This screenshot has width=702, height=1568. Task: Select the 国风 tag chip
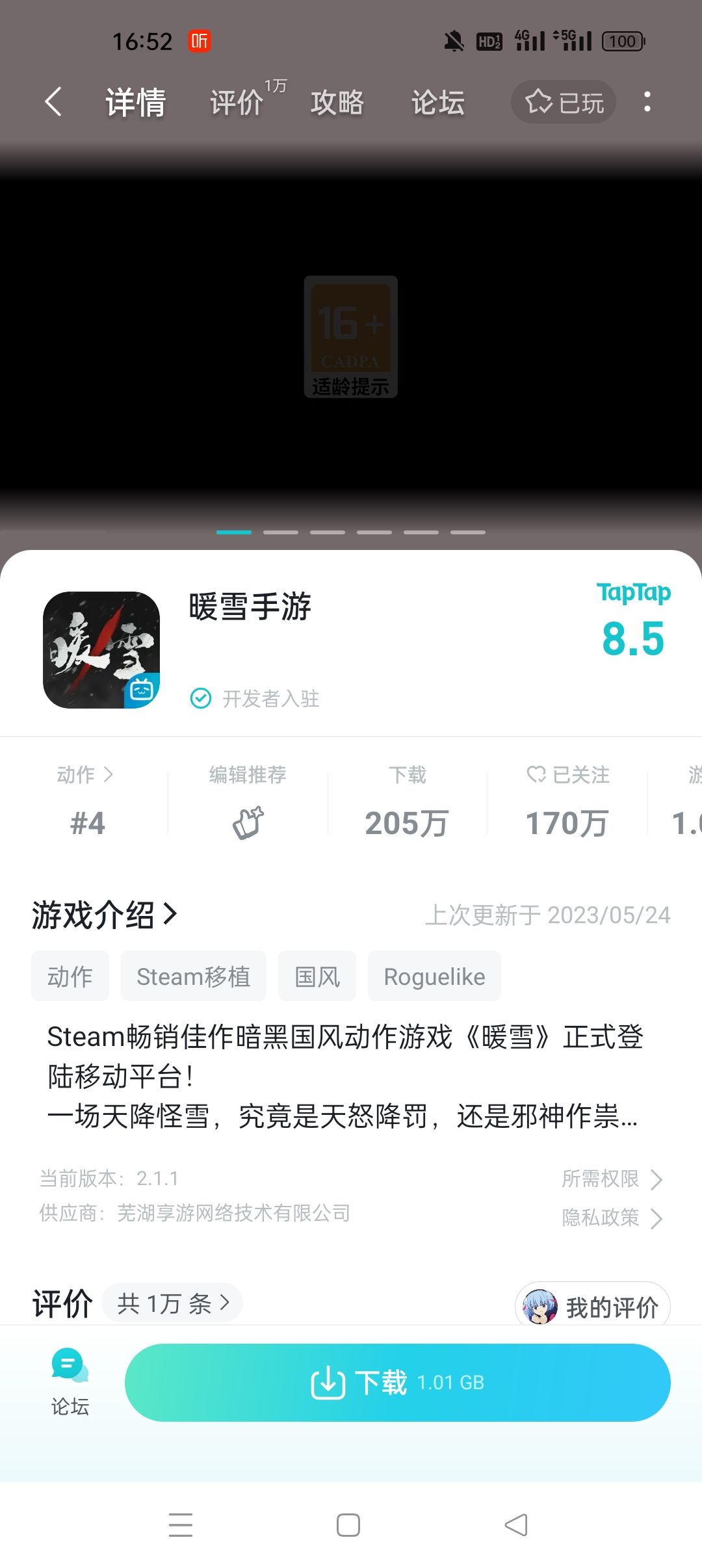(317, 976)
